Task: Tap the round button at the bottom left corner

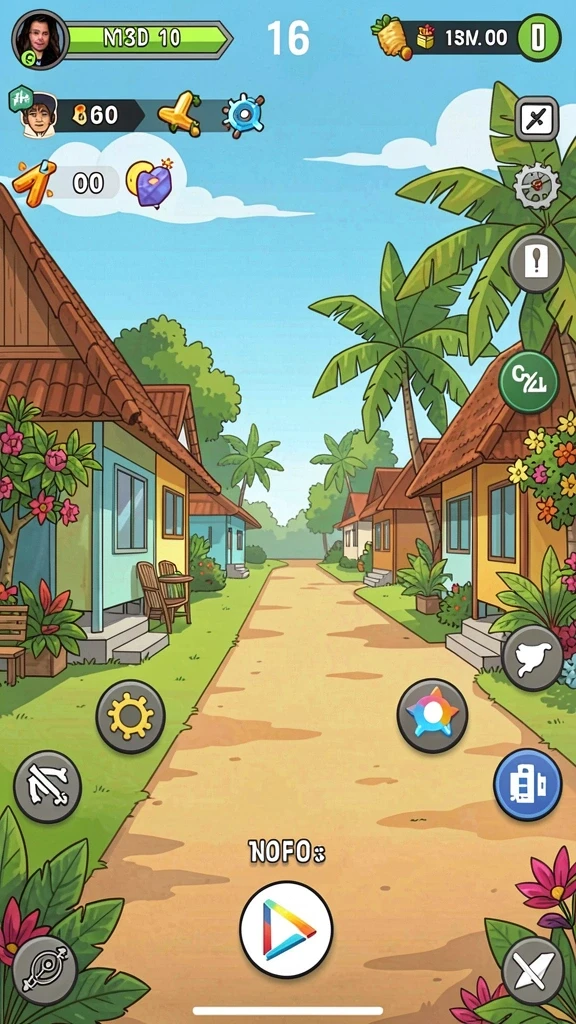Action: [x=45, y=969]
